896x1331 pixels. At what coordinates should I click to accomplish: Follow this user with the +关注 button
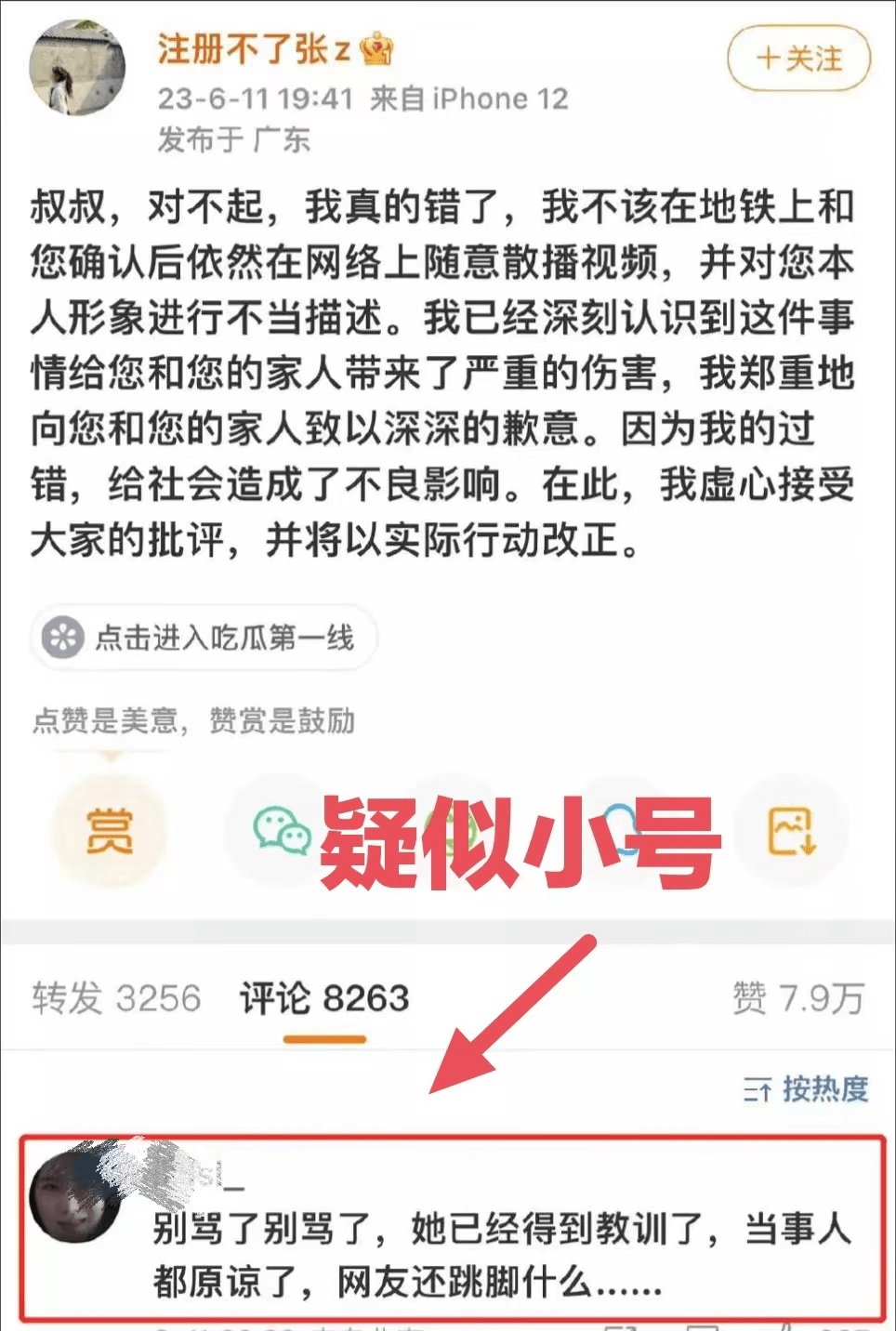pos(798,59)
